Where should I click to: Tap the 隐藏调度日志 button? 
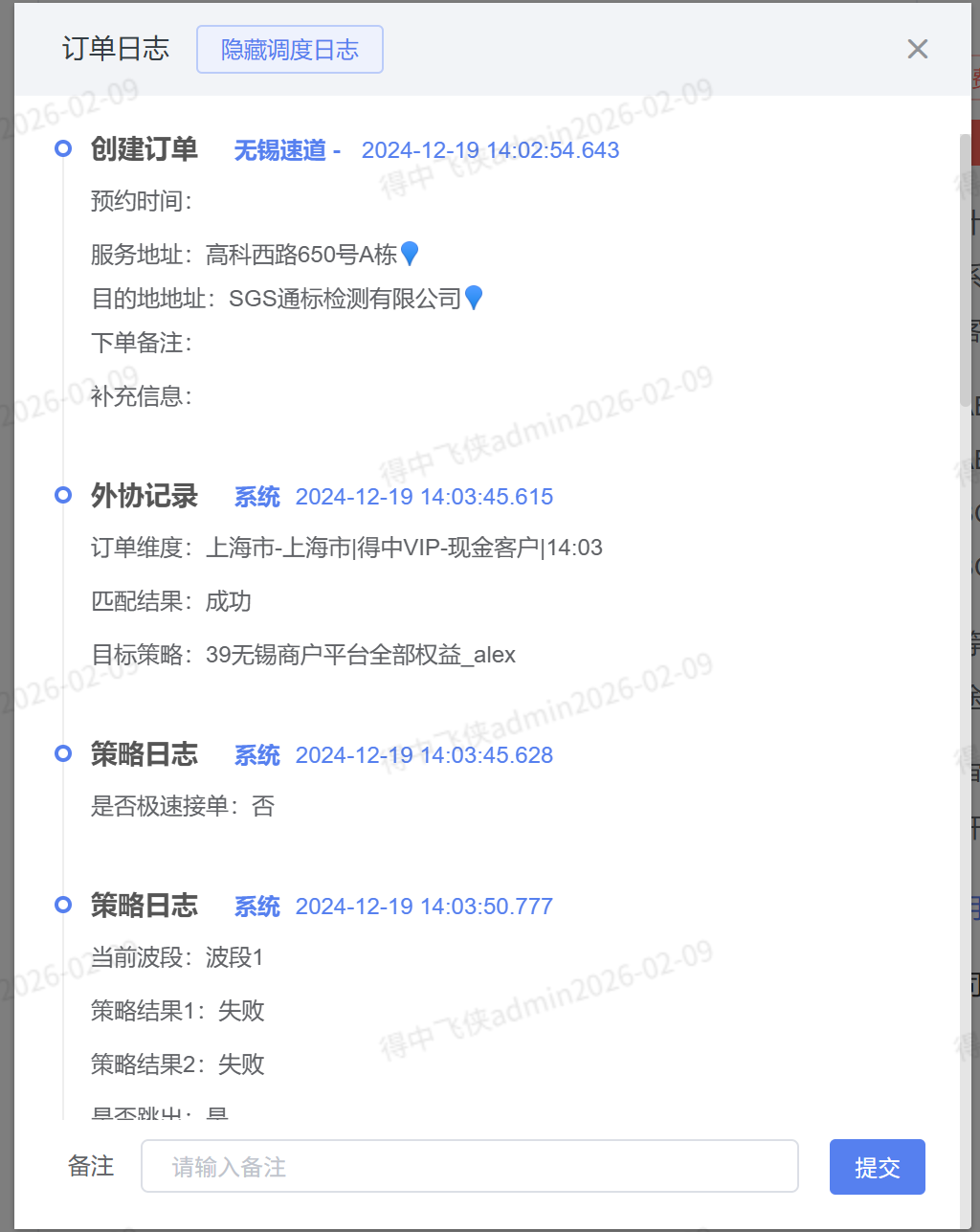point(290,50)
